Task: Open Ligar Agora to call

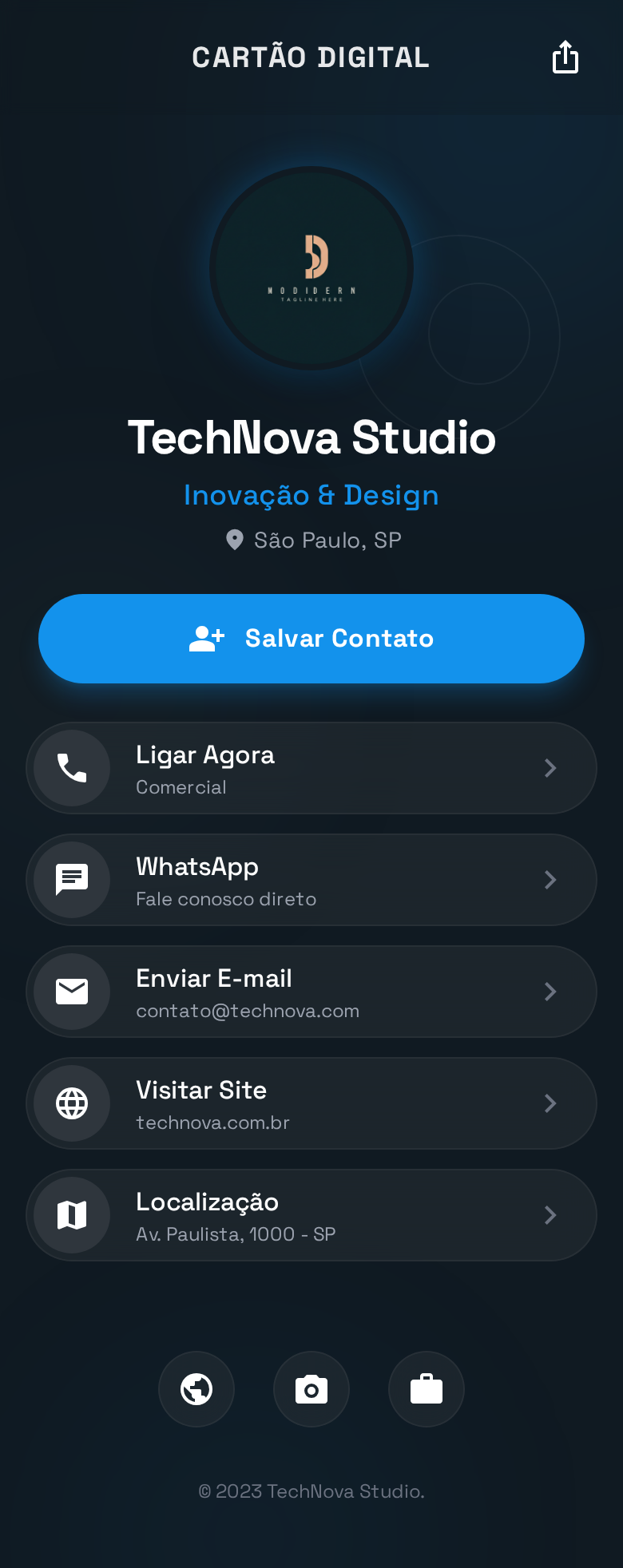Action: tap(311, 768)
